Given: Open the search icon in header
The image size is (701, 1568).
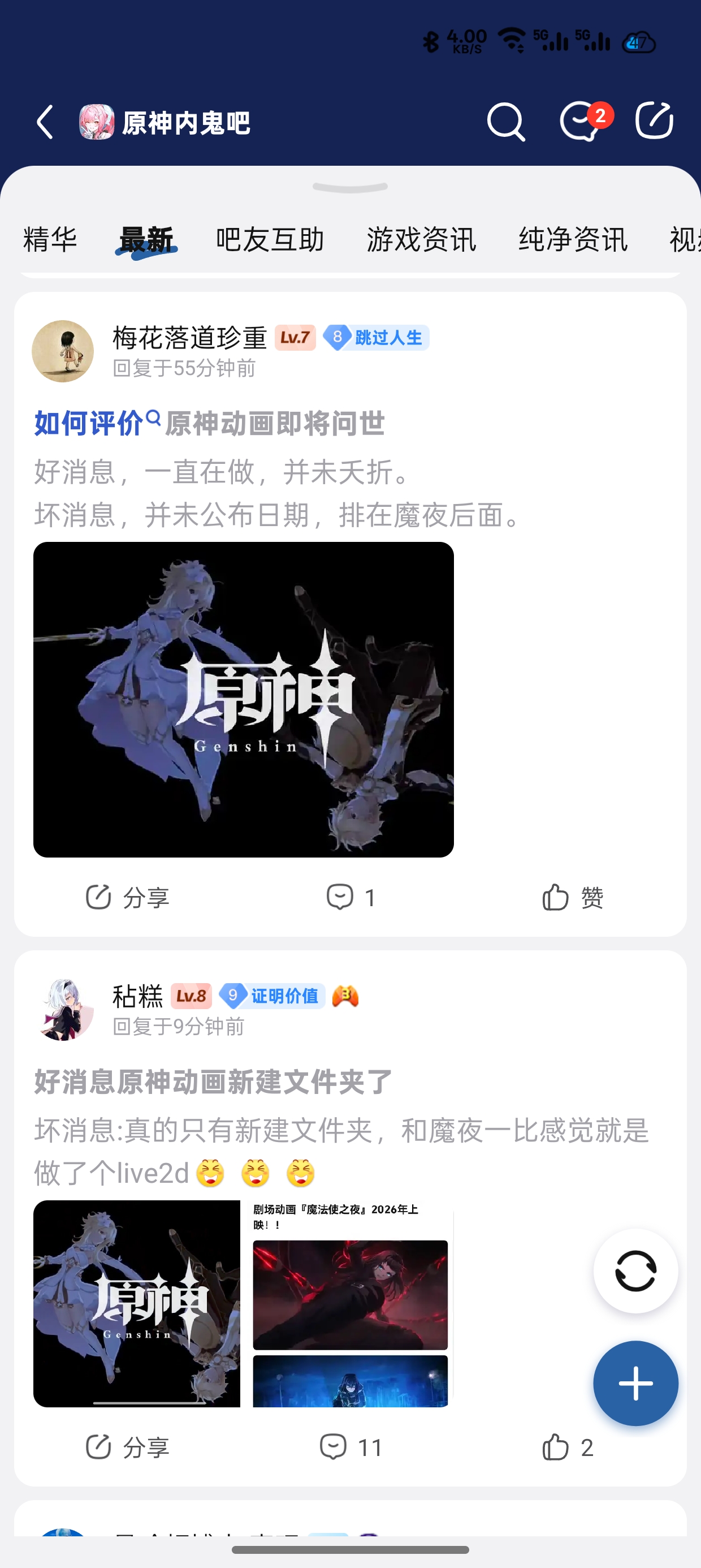Looking at the screenshot, I should click(x=505, y=122).
